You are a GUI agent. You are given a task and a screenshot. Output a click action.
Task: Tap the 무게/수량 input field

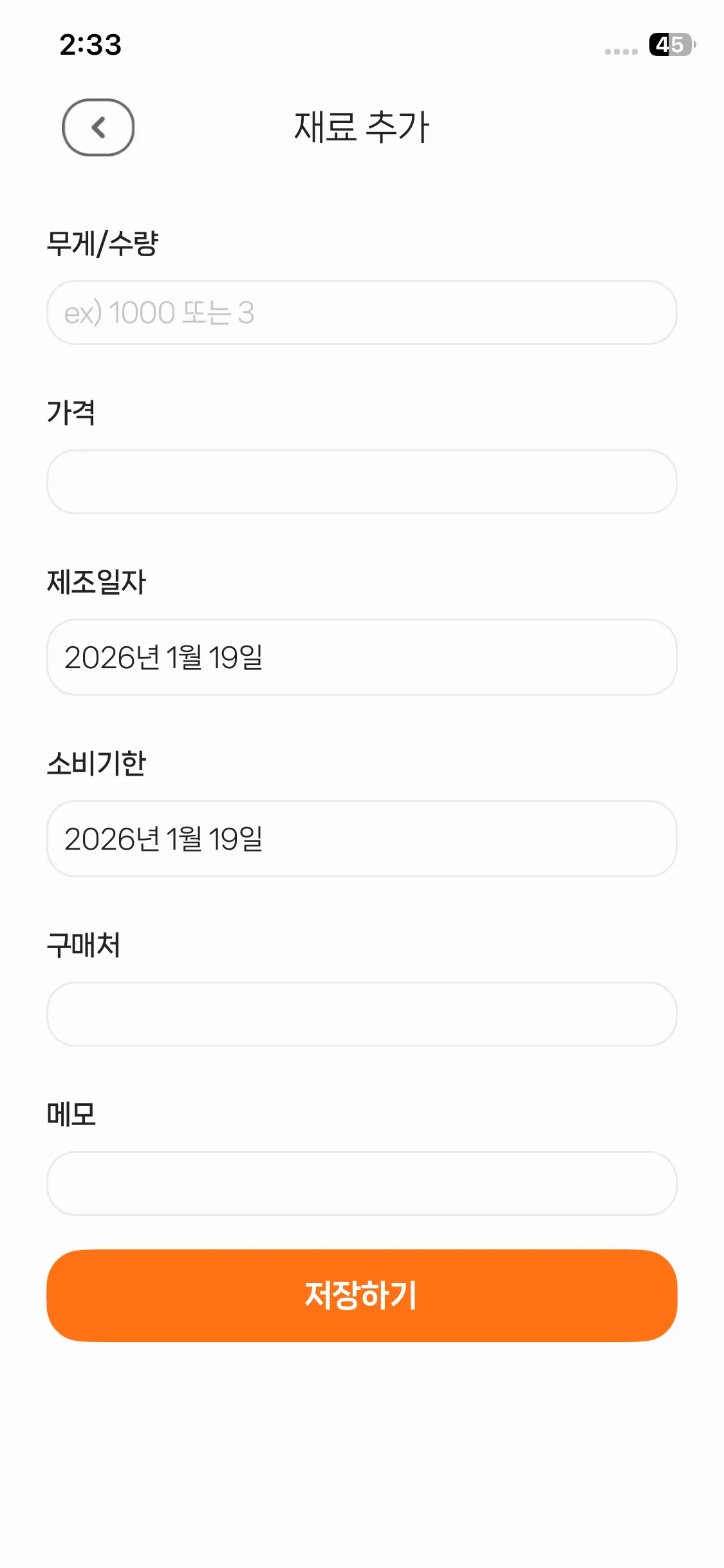(x=362, y=313)
